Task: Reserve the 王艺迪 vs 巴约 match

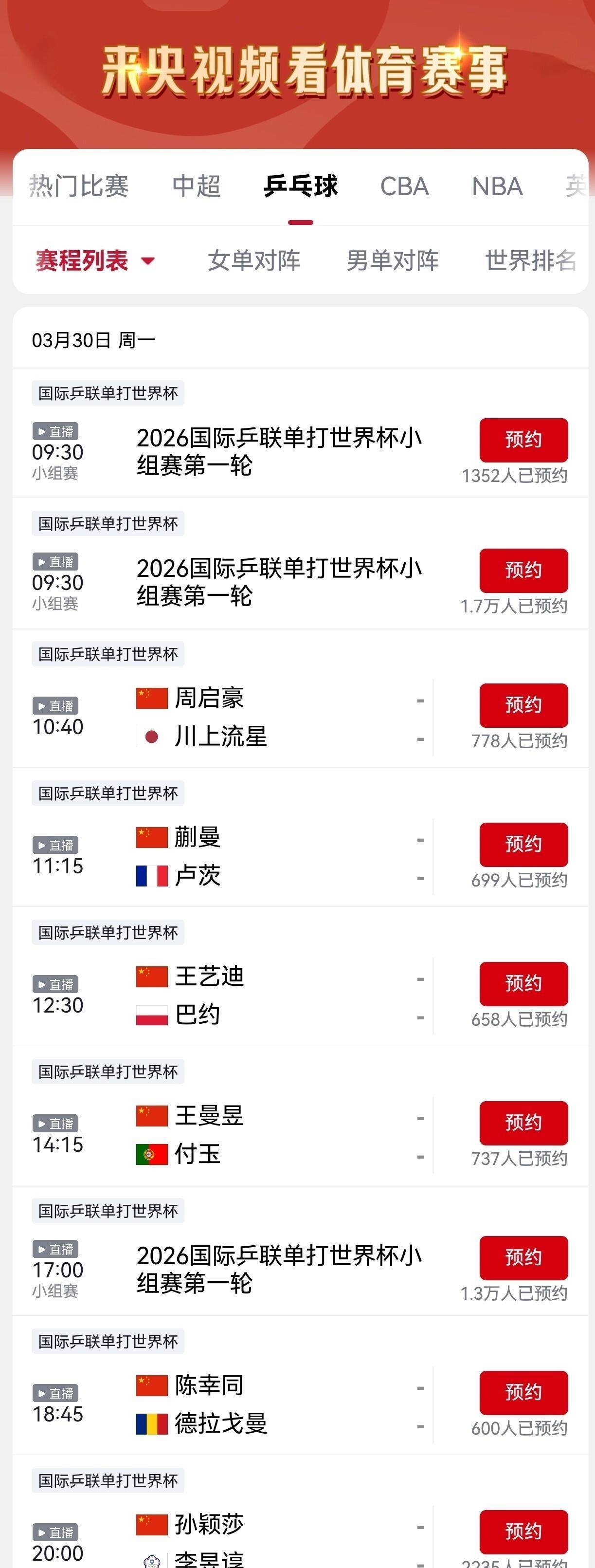Action: click(x=523, y=984)
